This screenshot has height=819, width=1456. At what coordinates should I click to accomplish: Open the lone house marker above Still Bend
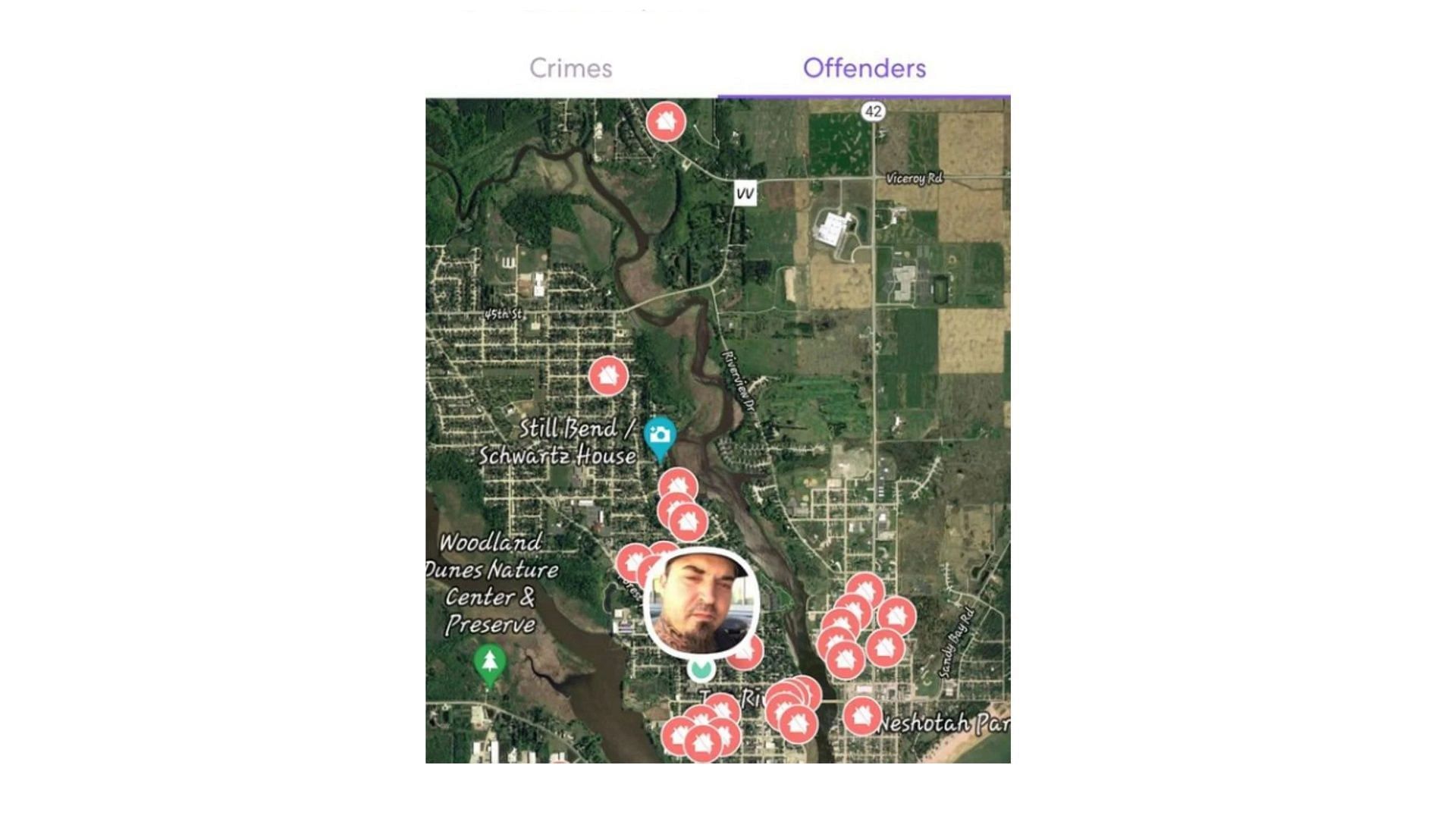[x=608, y=375]
